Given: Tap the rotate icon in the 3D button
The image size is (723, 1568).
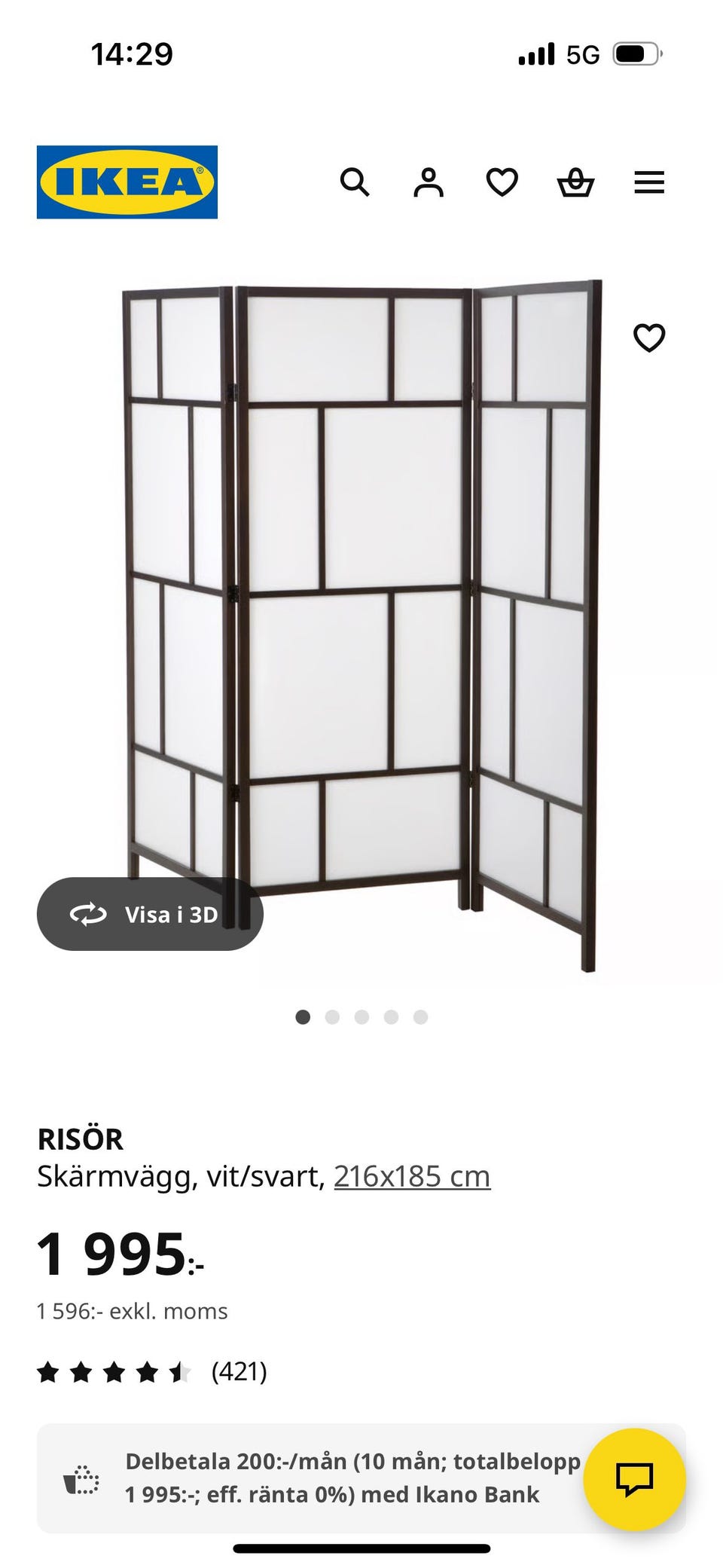Looking at the screenshot, I should 88,914.
